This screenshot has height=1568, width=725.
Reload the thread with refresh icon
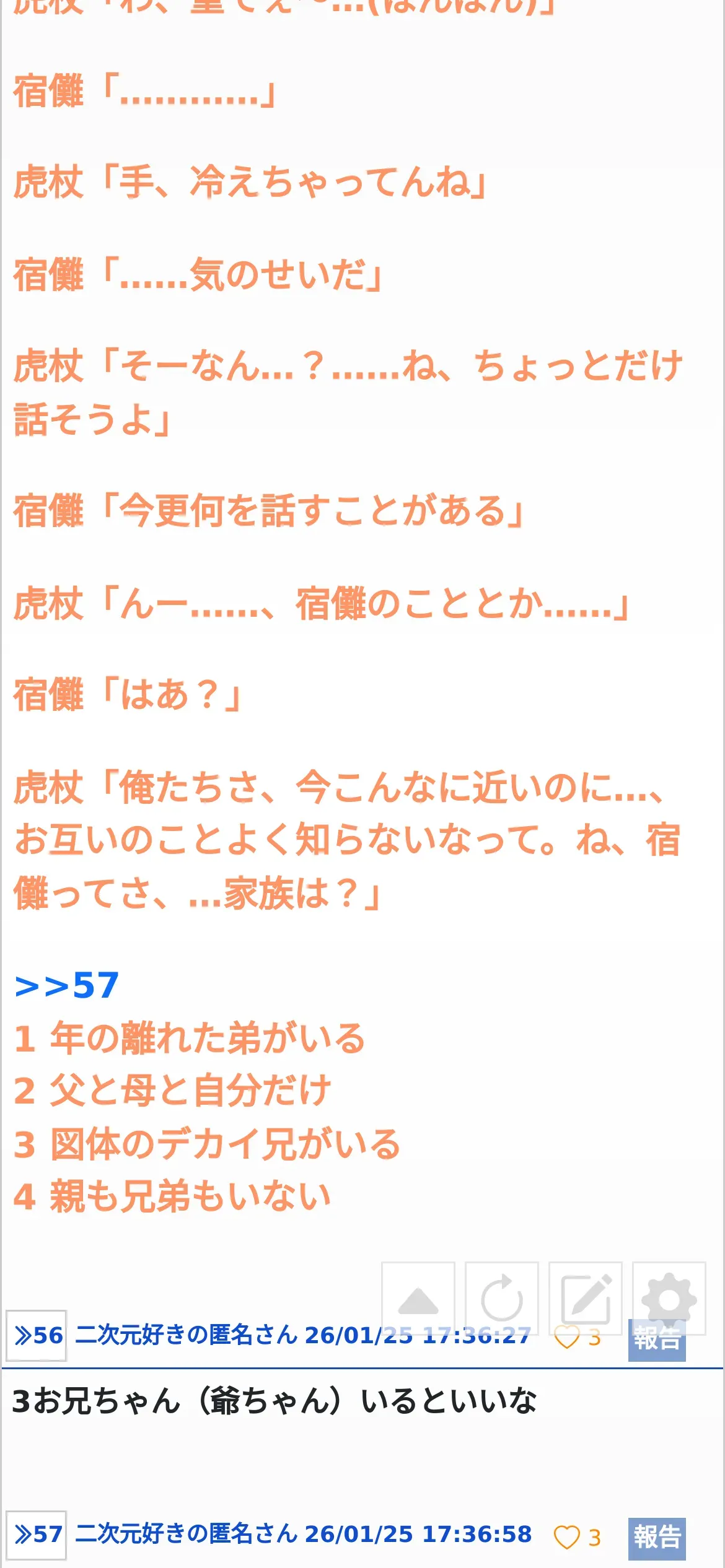click(502, 1298)
